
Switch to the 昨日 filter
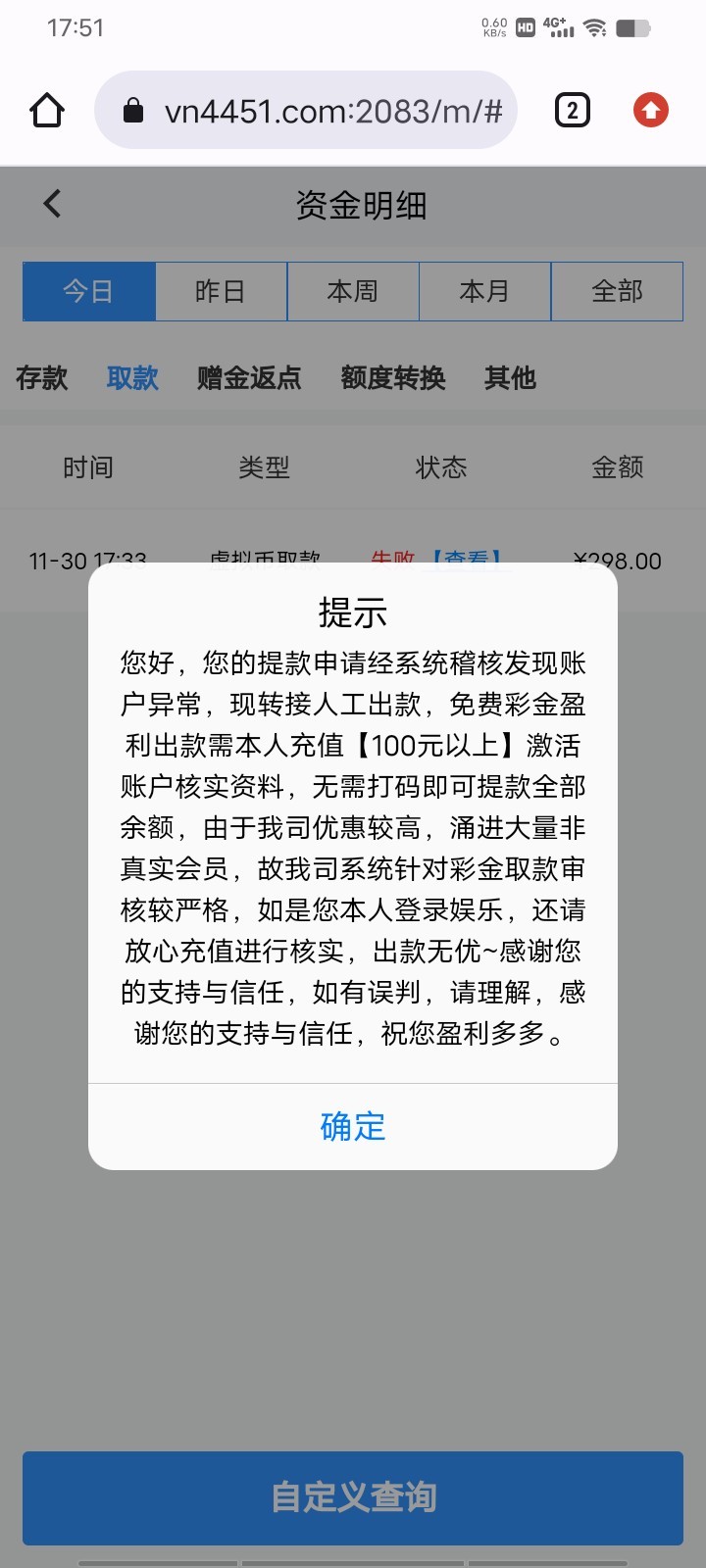click(x=221, y=291)
